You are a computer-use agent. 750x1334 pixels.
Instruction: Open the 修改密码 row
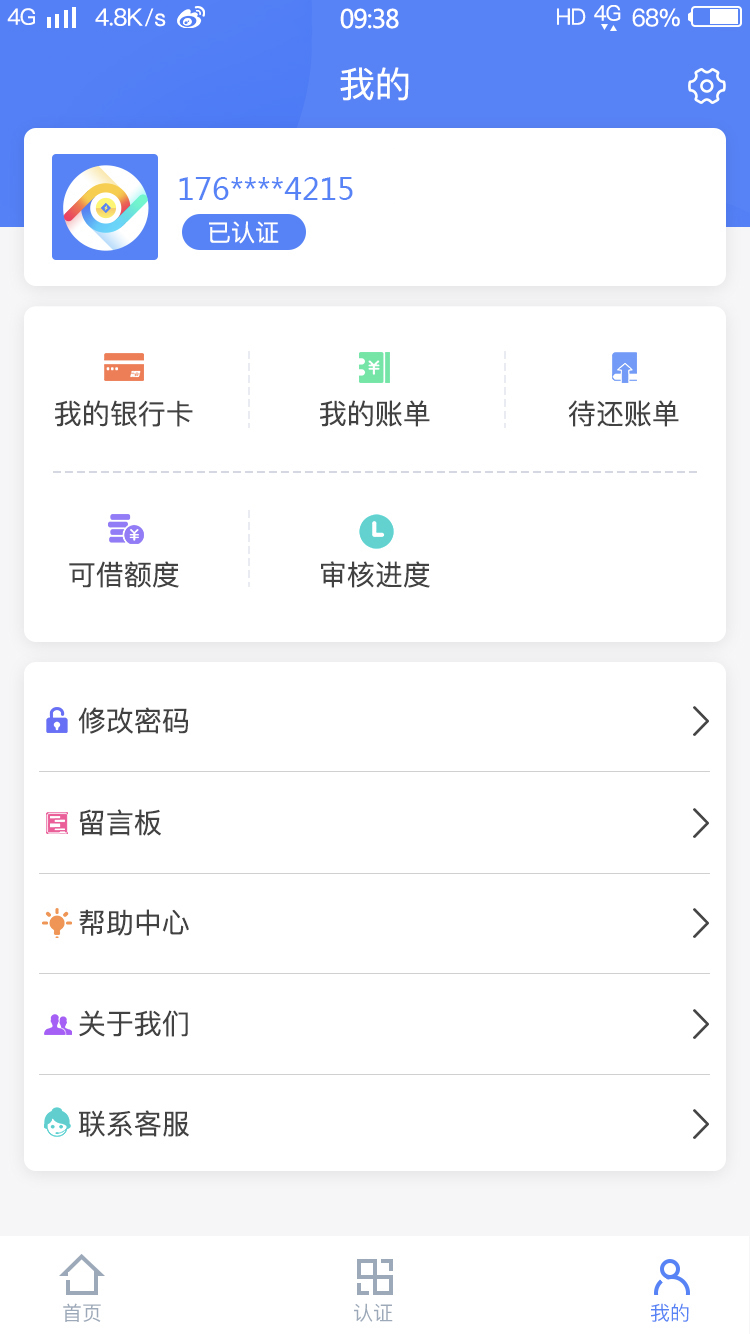tap(375, 721)
